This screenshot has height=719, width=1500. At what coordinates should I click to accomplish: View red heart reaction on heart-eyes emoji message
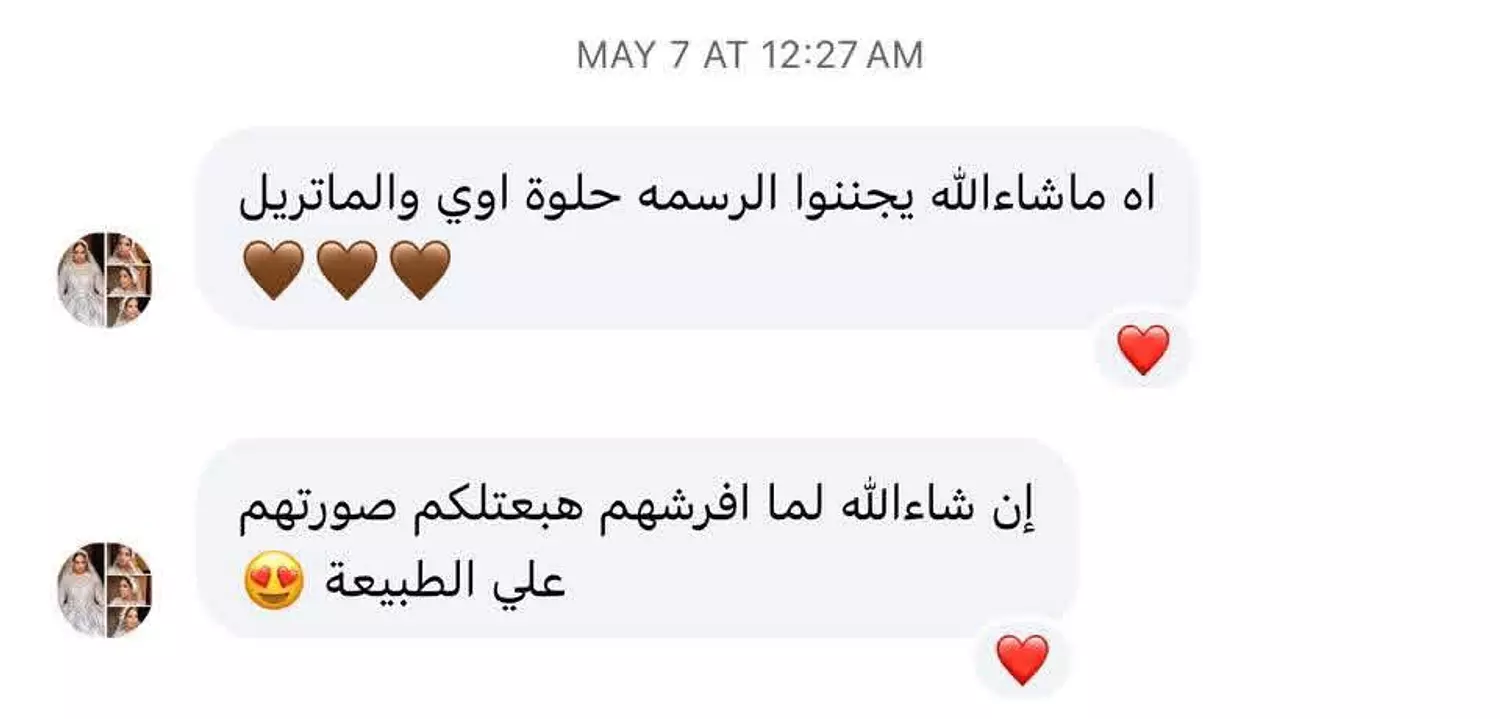tap(1023, 661)
